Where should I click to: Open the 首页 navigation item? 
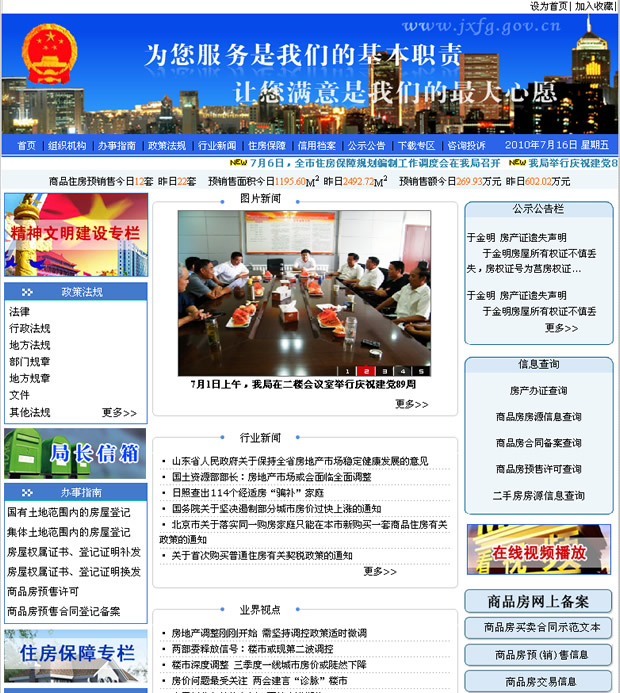tap(27, 146)
